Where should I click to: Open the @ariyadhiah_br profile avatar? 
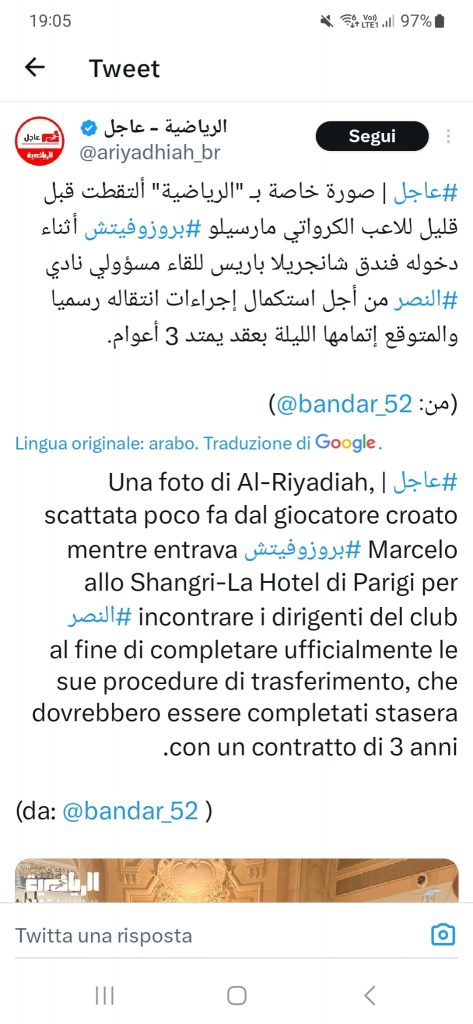coord(39,140)
